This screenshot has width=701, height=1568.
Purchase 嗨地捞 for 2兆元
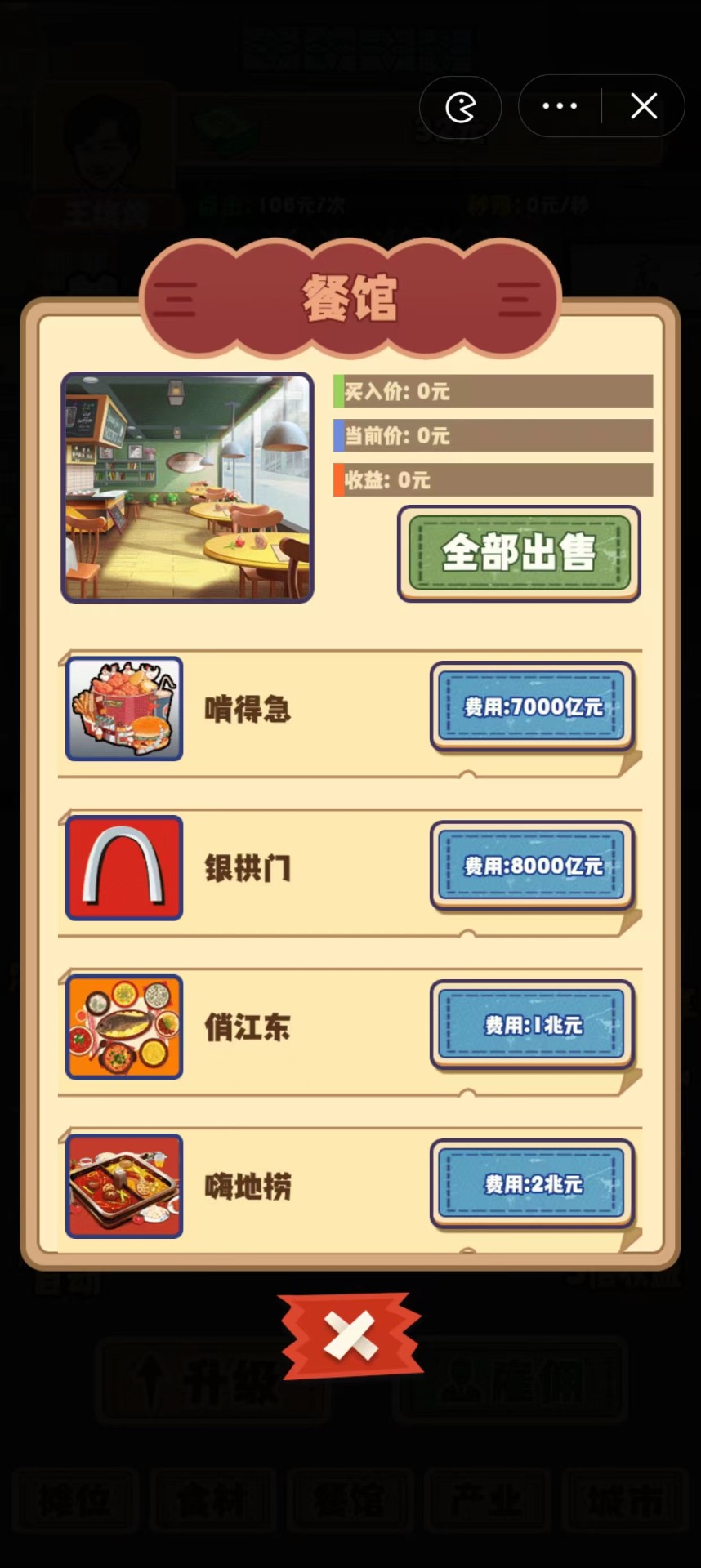[533, 1184]
